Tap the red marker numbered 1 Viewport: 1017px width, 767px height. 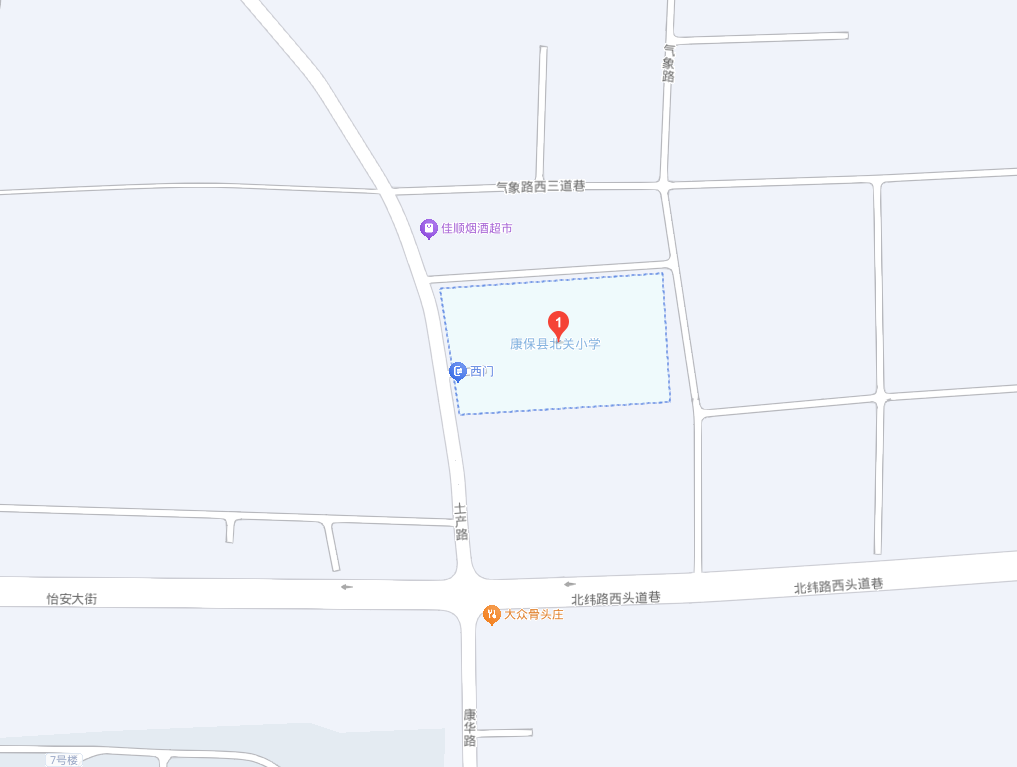point(559,323)
